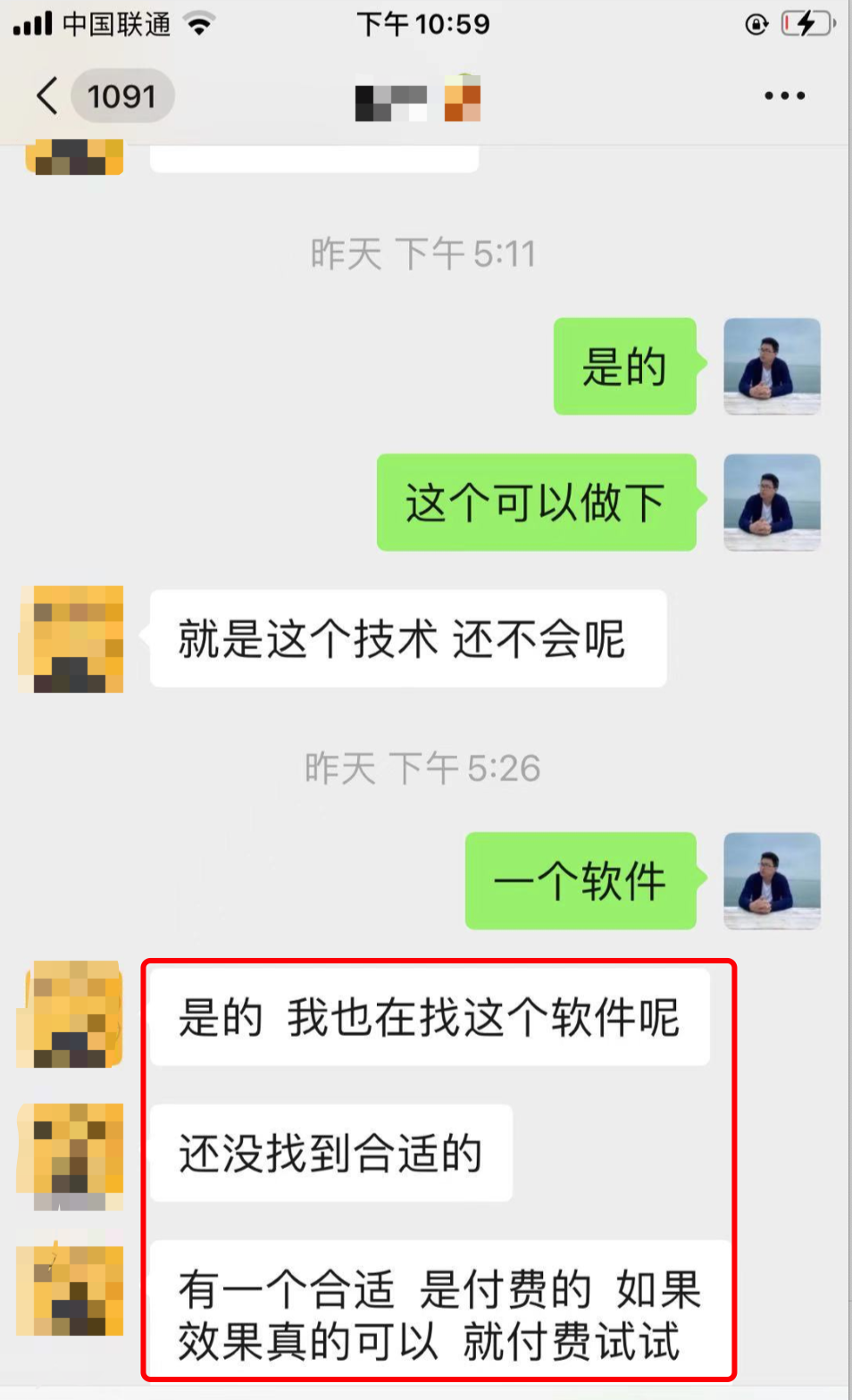
Task: Open contact avatar beside '还没找到合适的'
Action: (71, 1155)
